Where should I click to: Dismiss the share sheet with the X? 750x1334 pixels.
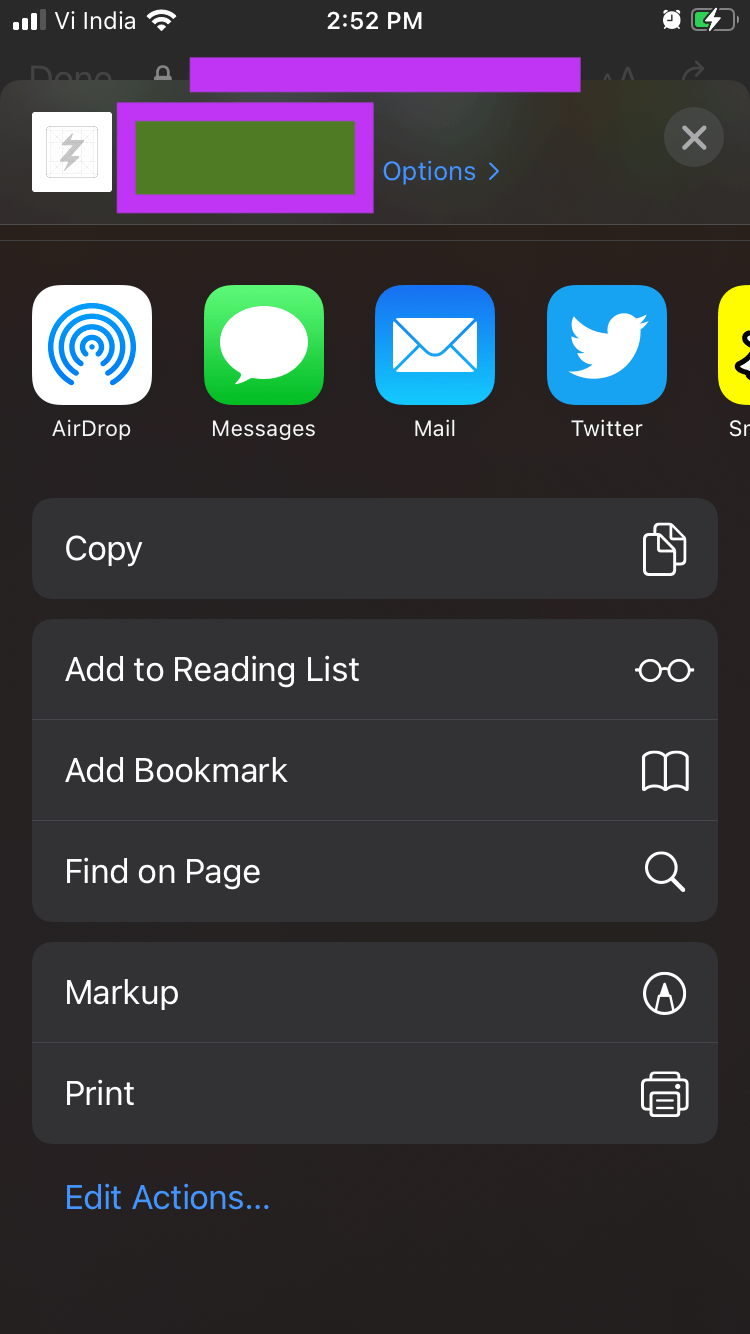point(693,137)
